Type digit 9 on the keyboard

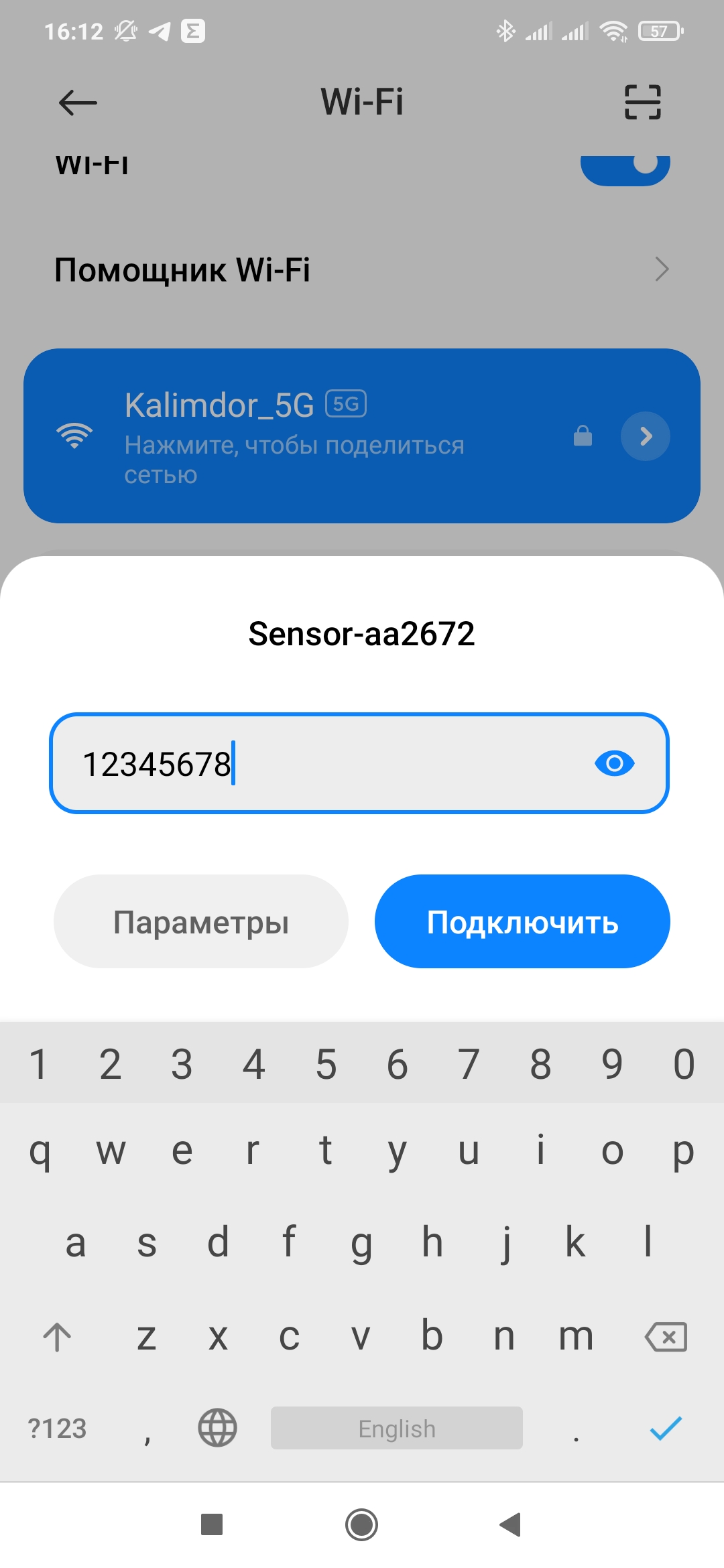click(x=611, y=1064)
